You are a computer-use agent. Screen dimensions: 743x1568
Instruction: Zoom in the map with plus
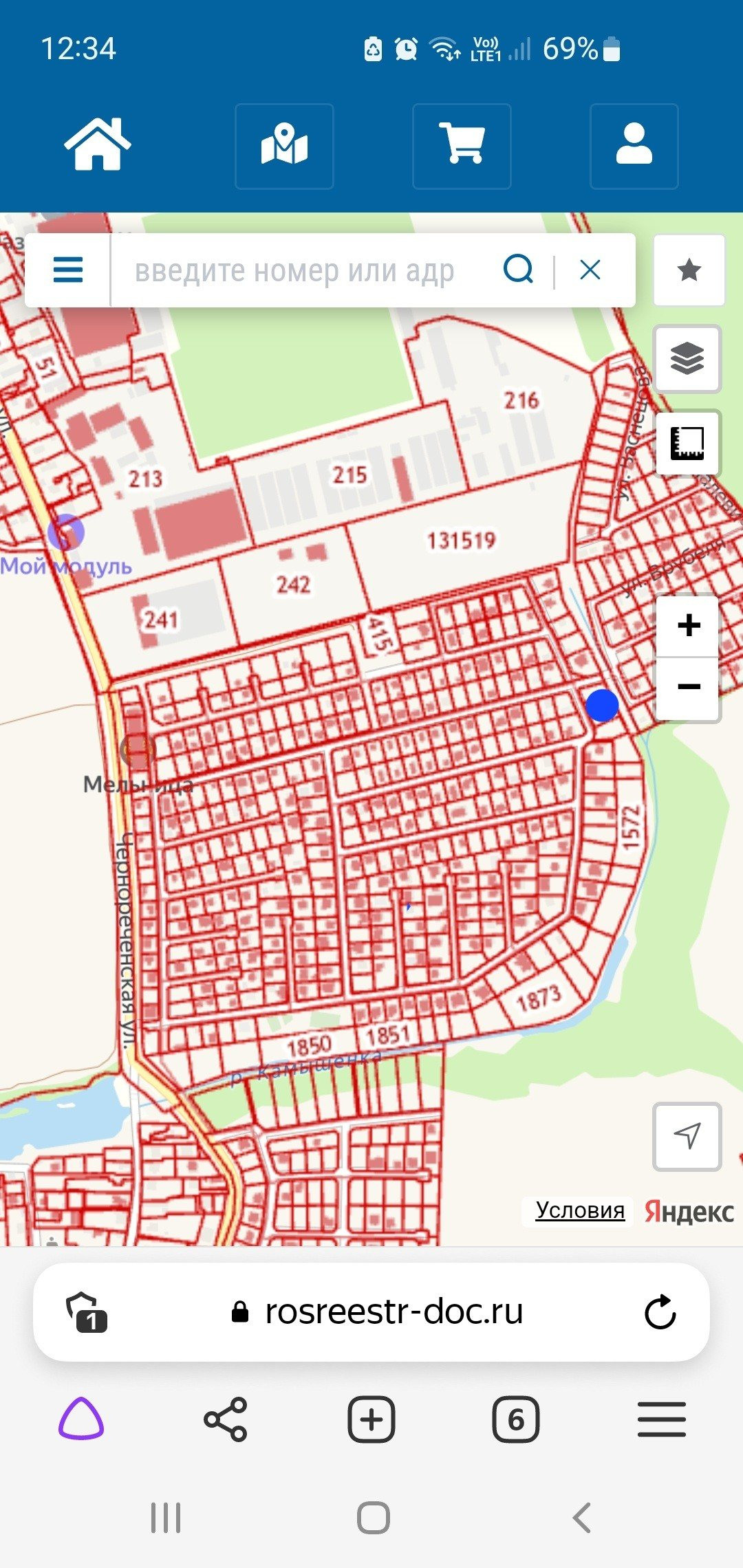point(689,626)
